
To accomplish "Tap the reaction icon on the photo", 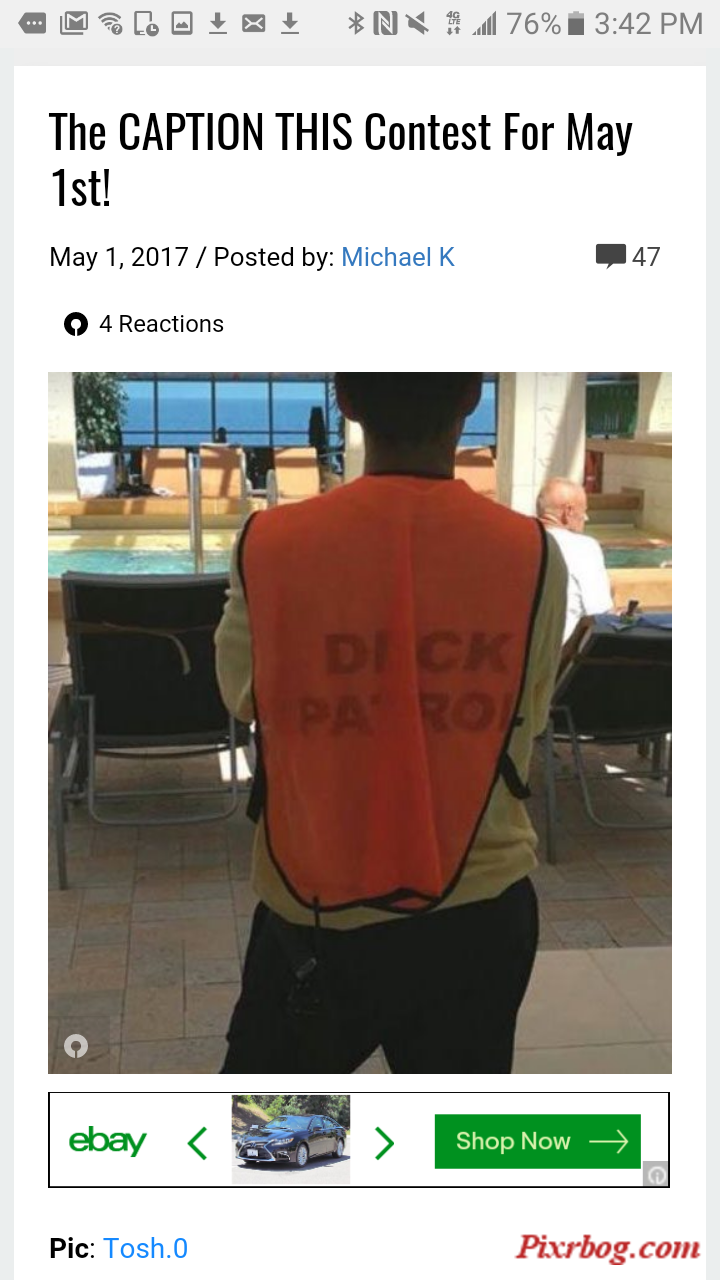I will (x=76, y=1046).
